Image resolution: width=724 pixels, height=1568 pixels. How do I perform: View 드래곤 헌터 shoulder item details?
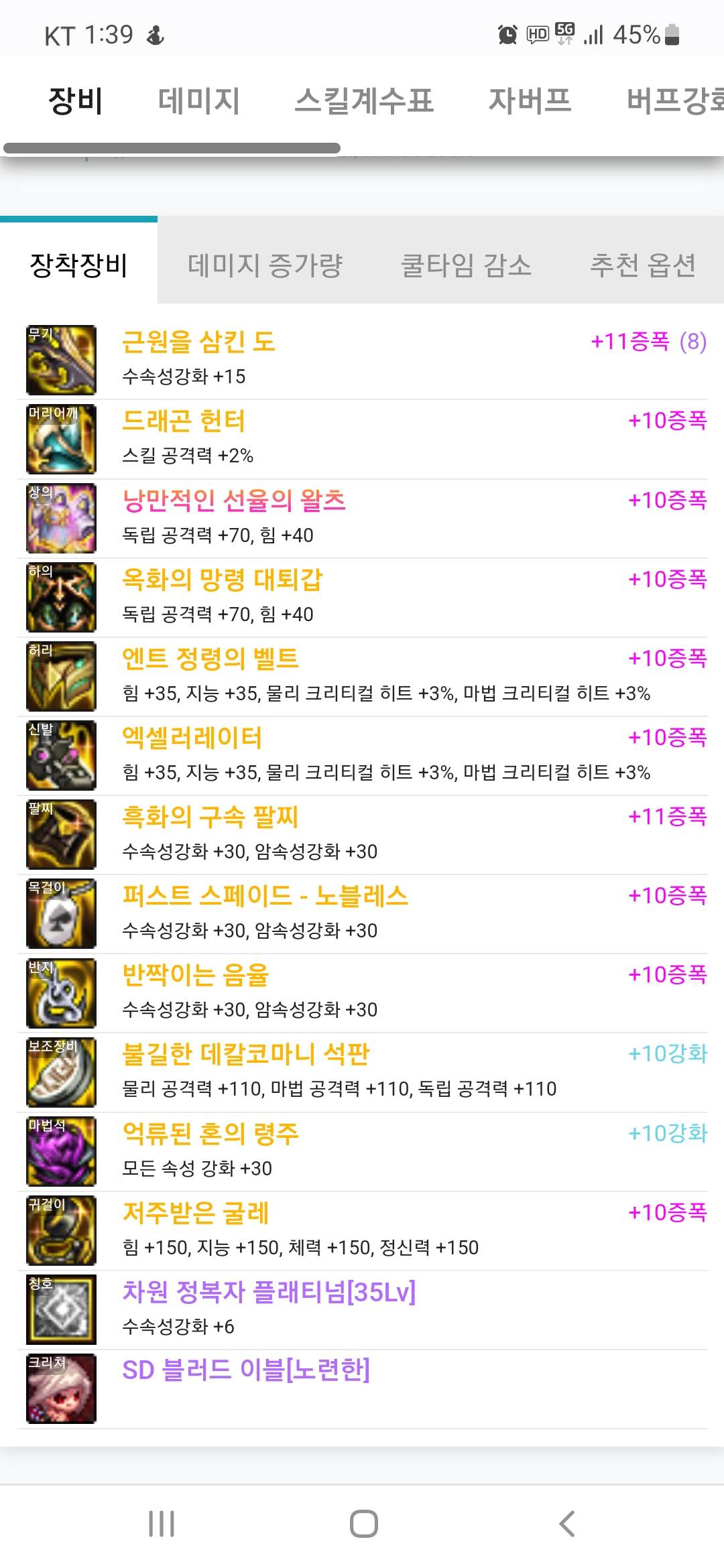click(184, 421)
